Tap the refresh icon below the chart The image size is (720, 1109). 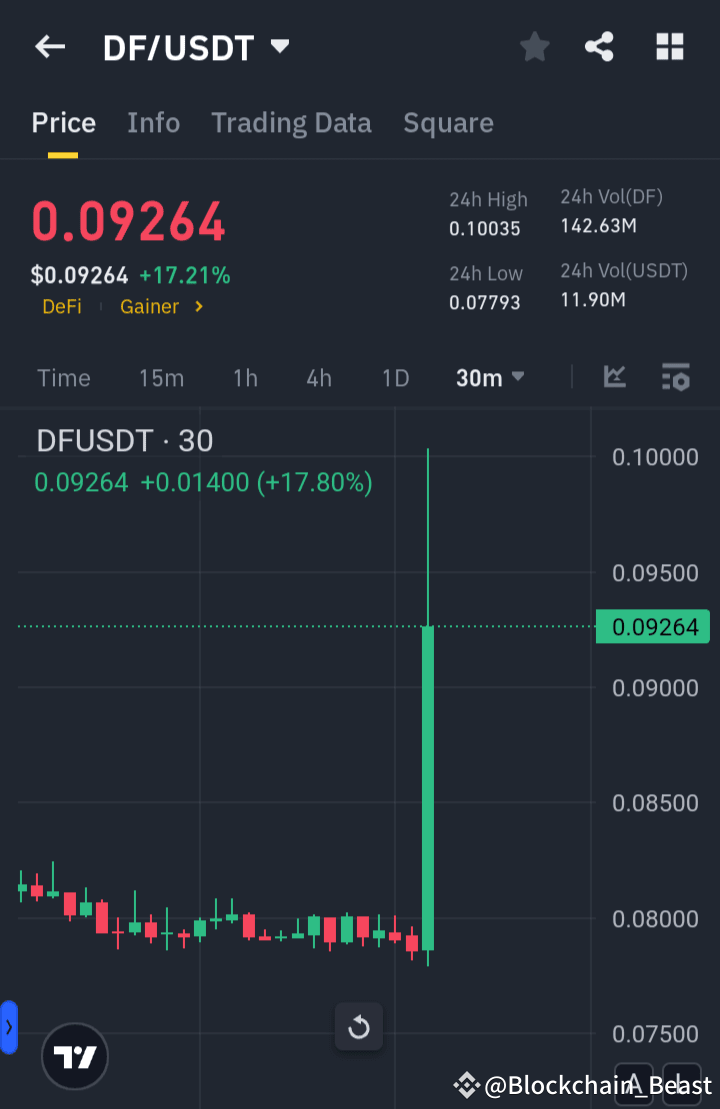pyautogui.click(x=359, y=1027)
